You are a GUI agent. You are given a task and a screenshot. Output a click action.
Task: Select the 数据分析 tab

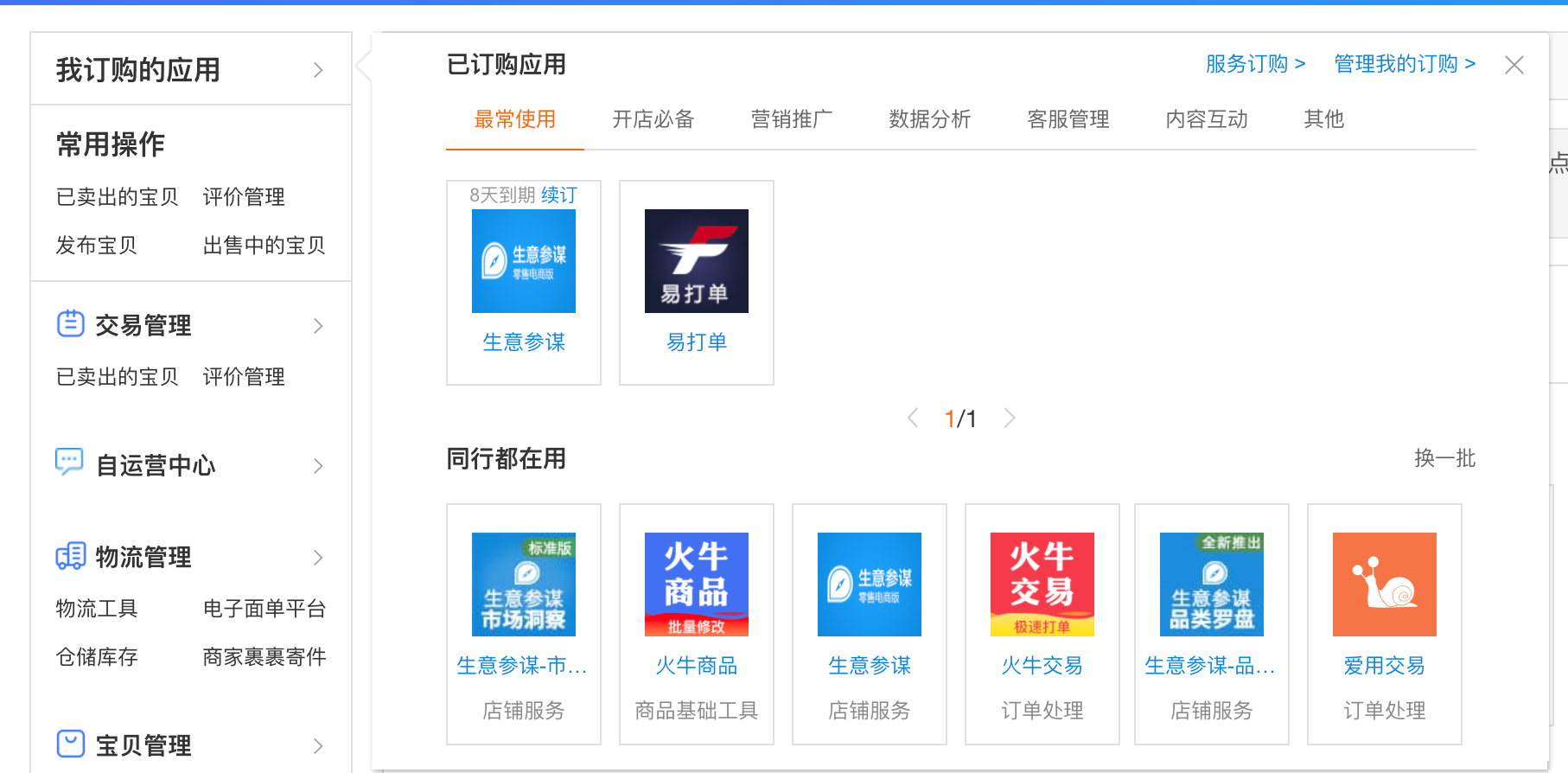click(929, 119)
